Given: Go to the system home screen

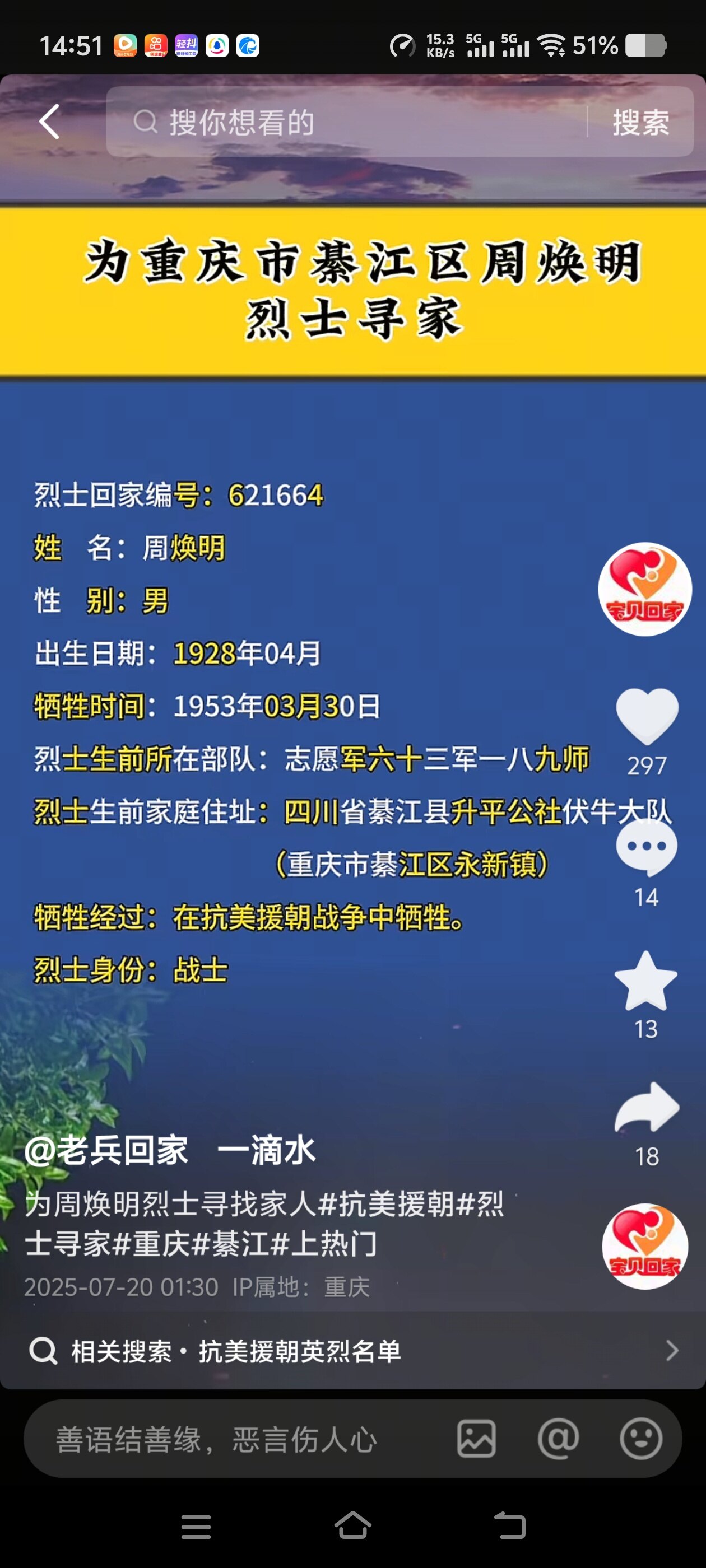Looking at the screenshot, I should 352,1525.
